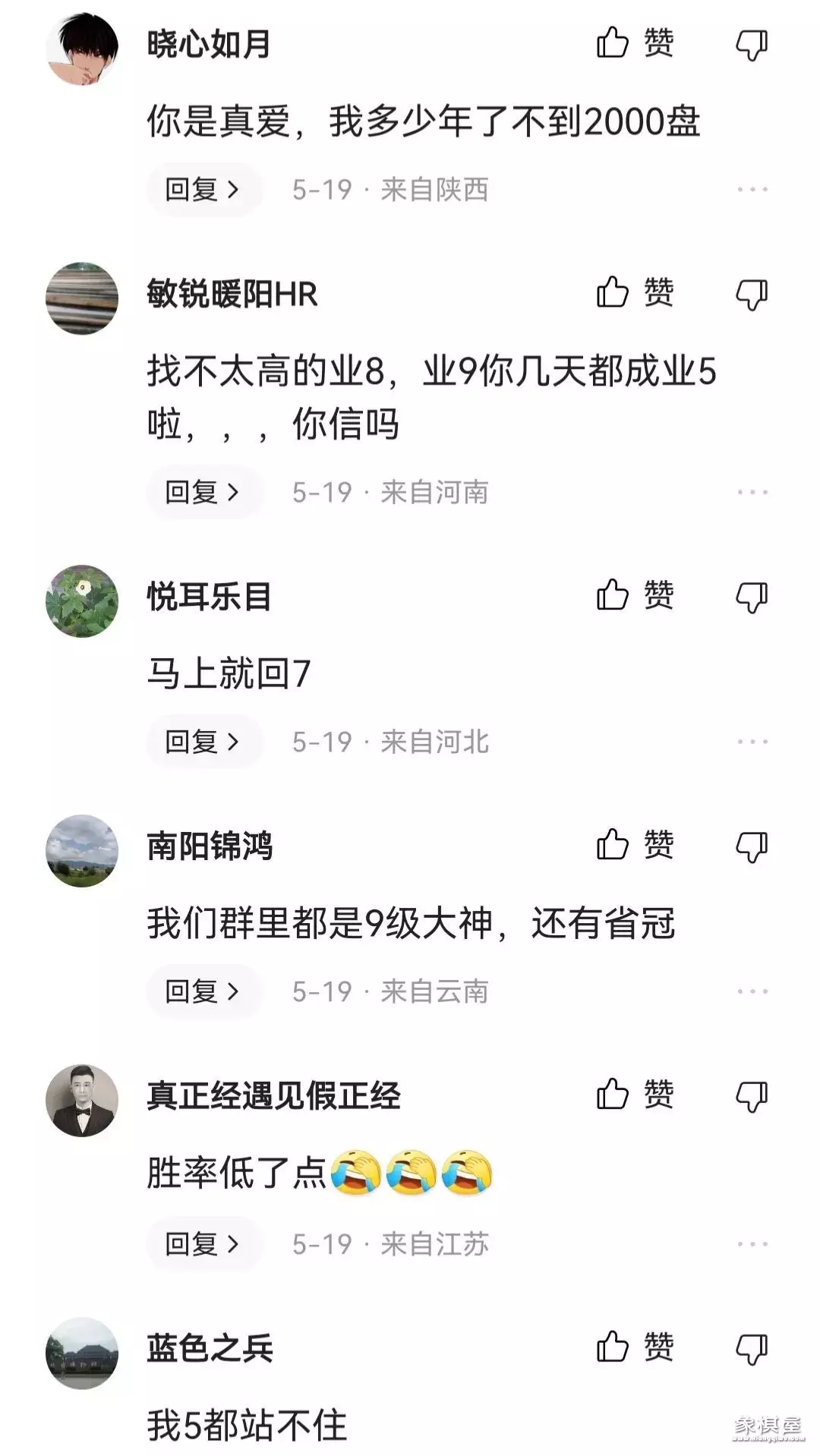Like 晓心如月's comment
The height and width of the screenshot is (1456, 820).
633,43
